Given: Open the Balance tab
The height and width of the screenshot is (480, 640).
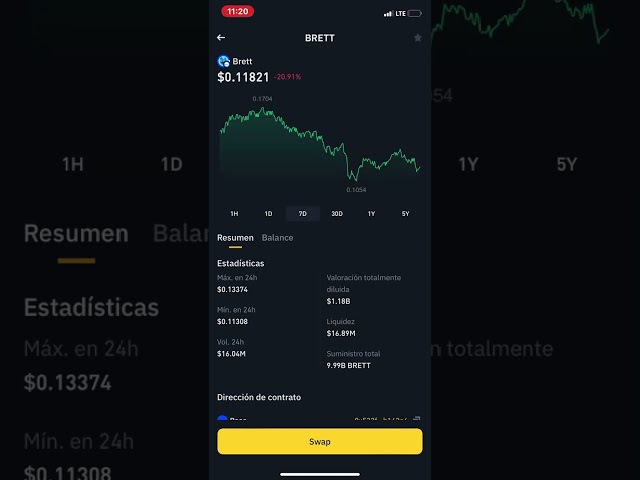Looking at the screenshot, I should click(x=278, y=238).
